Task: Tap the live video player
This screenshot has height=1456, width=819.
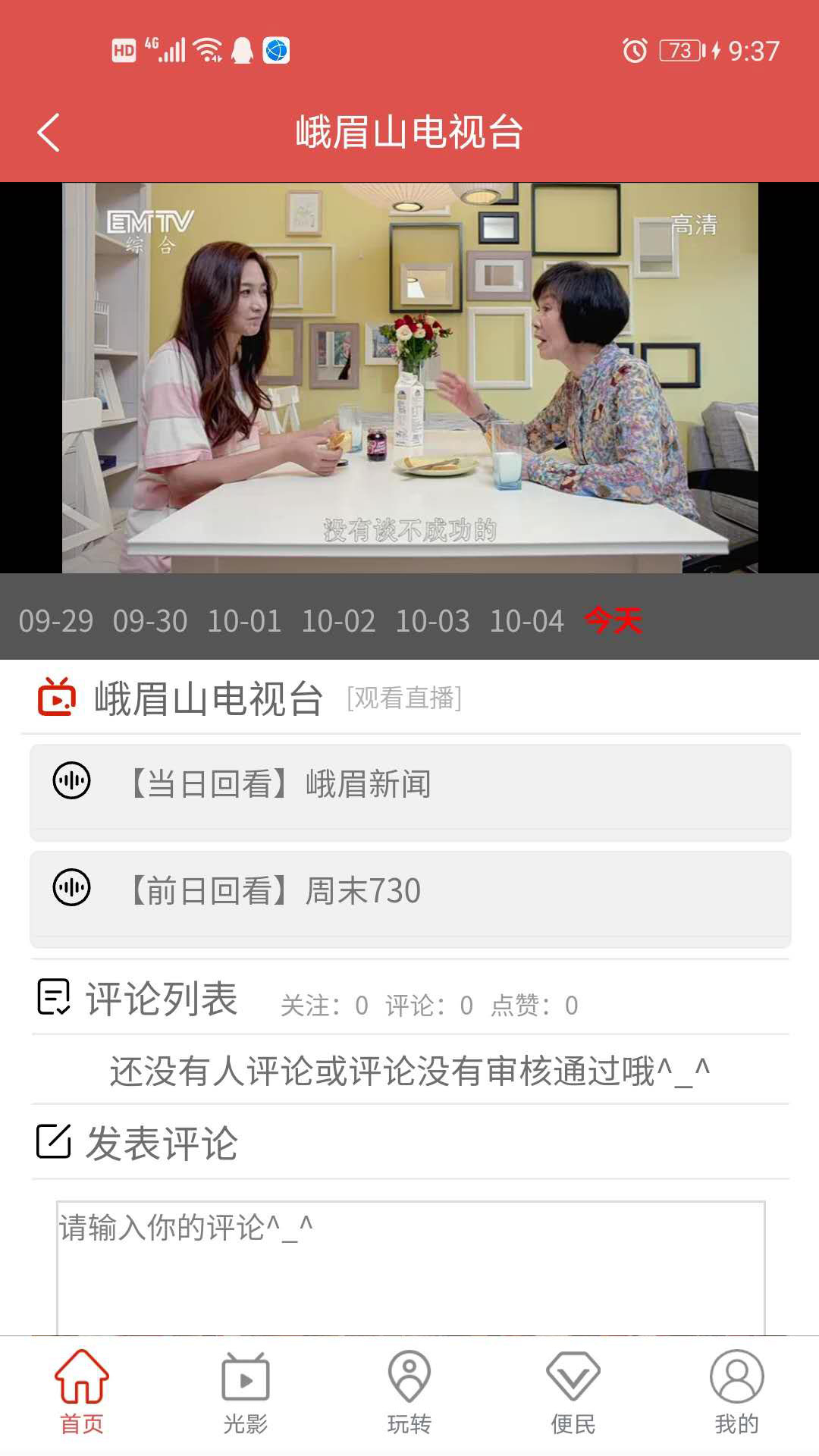Action: 409,378
